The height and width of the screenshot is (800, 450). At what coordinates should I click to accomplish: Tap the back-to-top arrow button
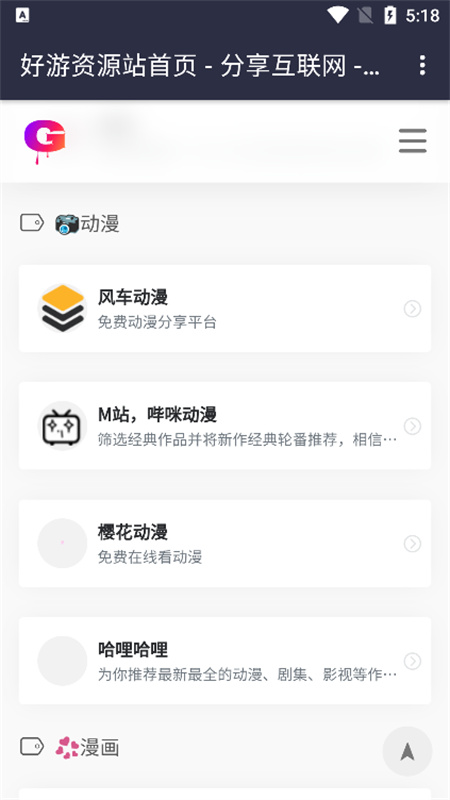[407, 752]
